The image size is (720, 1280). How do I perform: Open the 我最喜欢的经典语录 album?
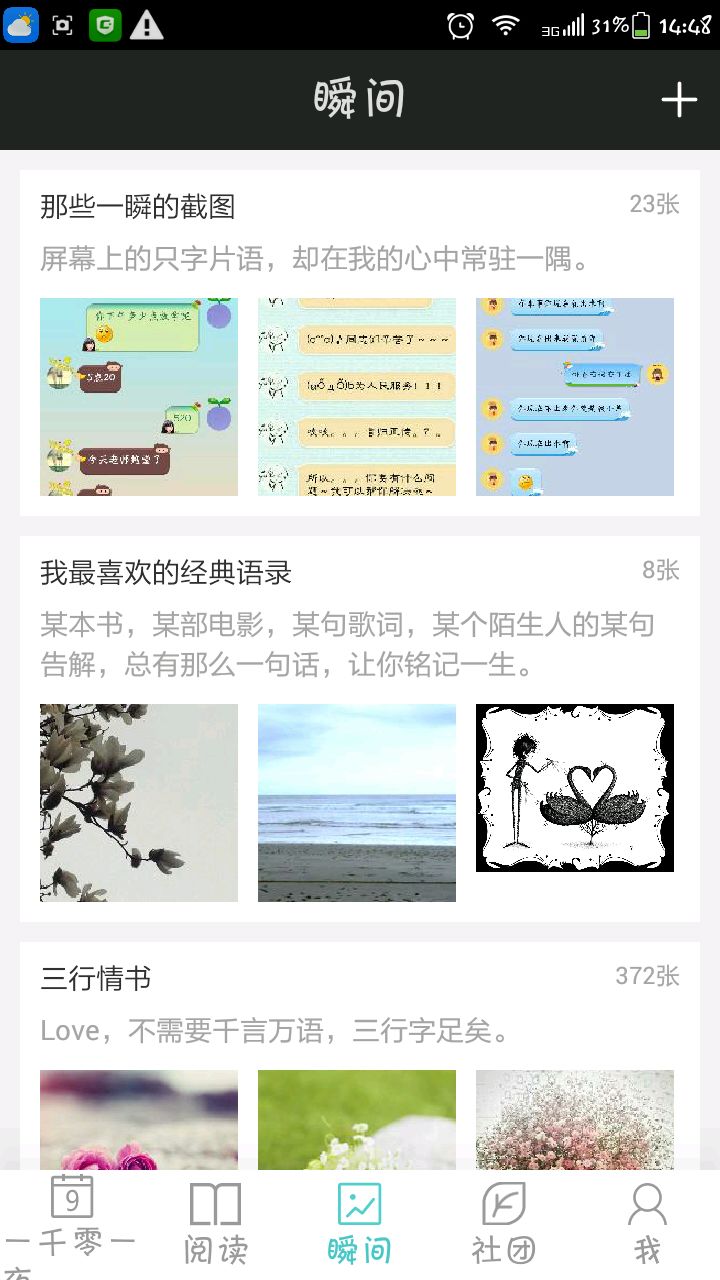pos(166,573)
